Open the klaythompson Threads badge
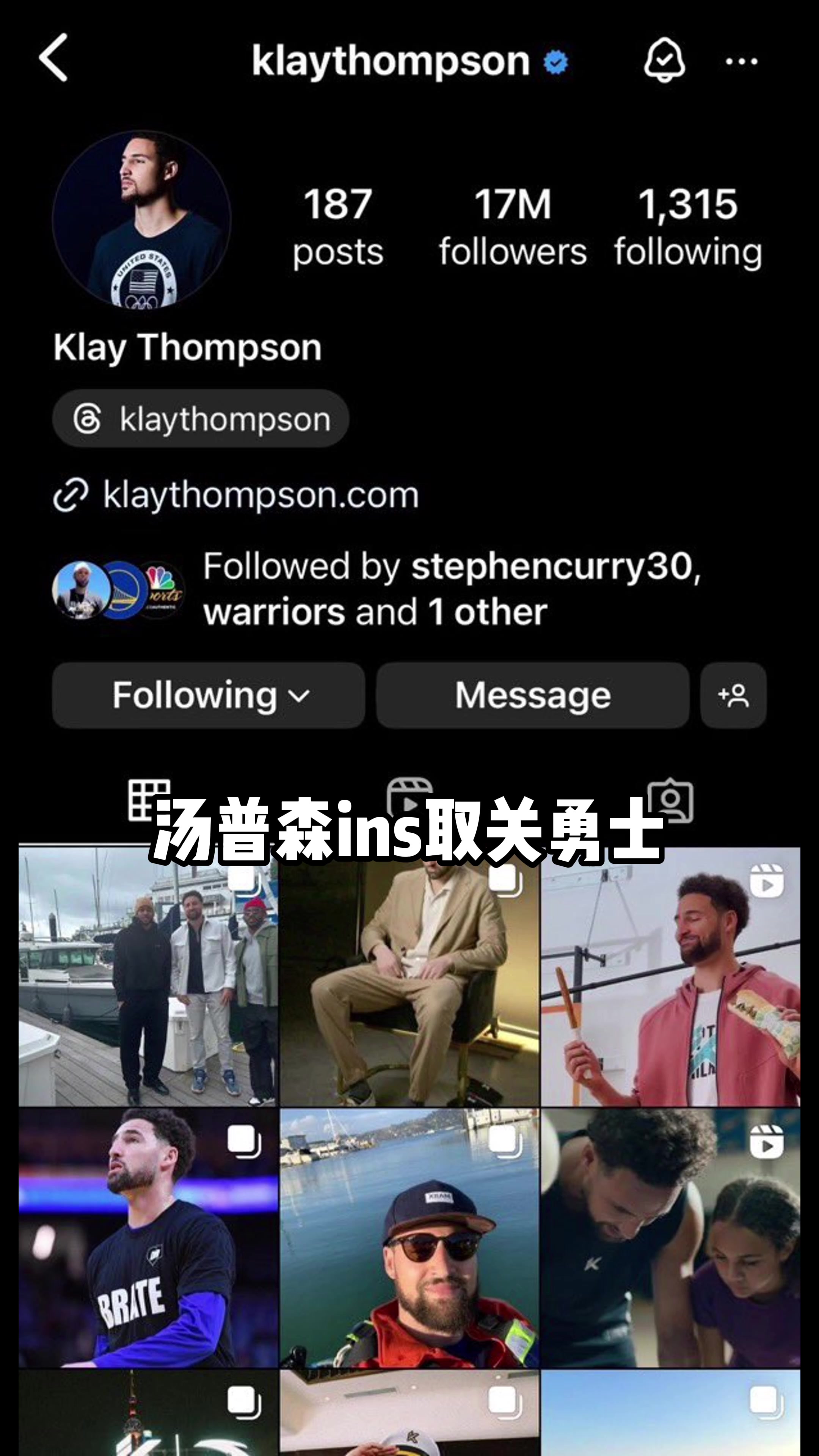The width and height of the screenshot is (819, 1456). (x=201, y=419)
